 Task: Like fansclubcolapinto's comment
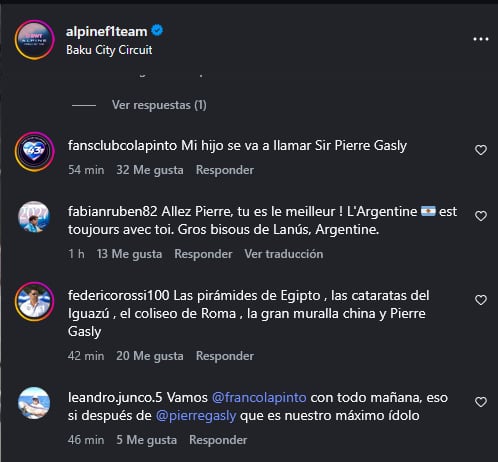(x=481, y=150)
